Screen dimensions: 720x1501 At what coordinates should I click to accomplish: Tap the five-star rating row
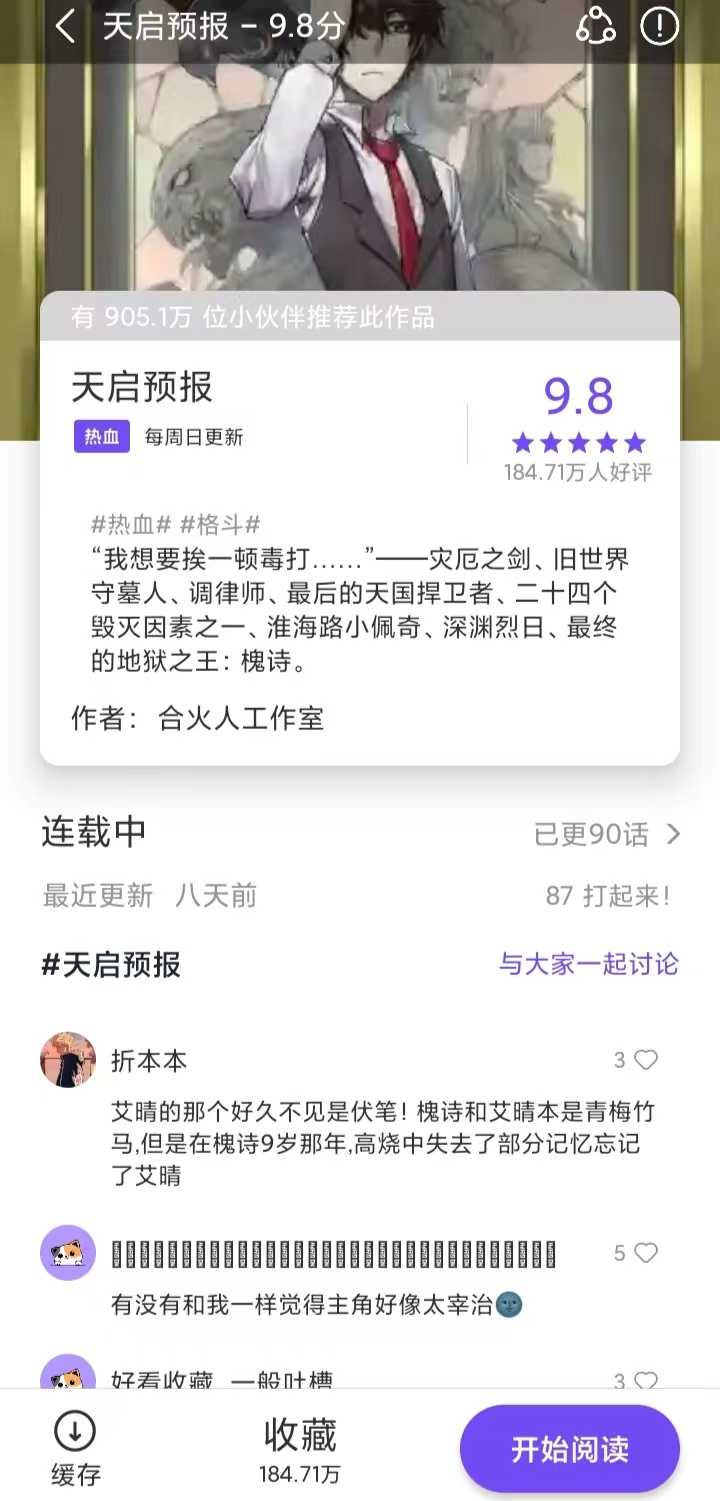click(x=577, y=442)
